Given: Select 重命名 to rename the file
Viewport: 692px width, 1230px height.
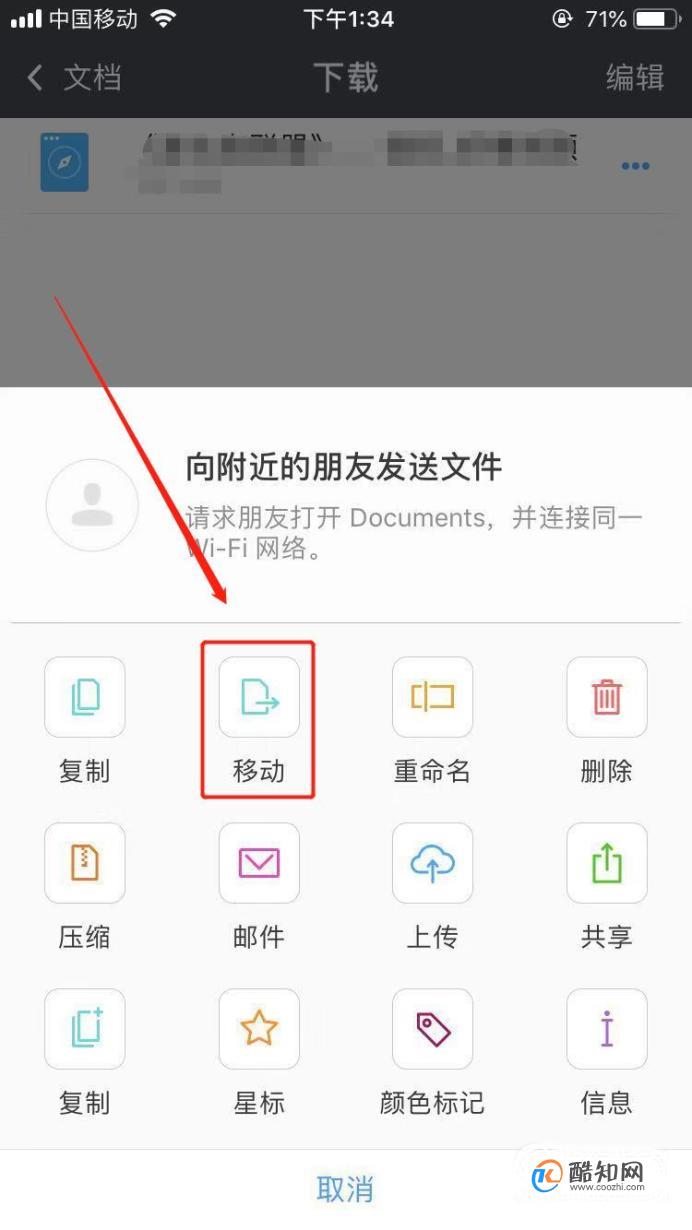Looking at the screenshot, I should [432, 699].
